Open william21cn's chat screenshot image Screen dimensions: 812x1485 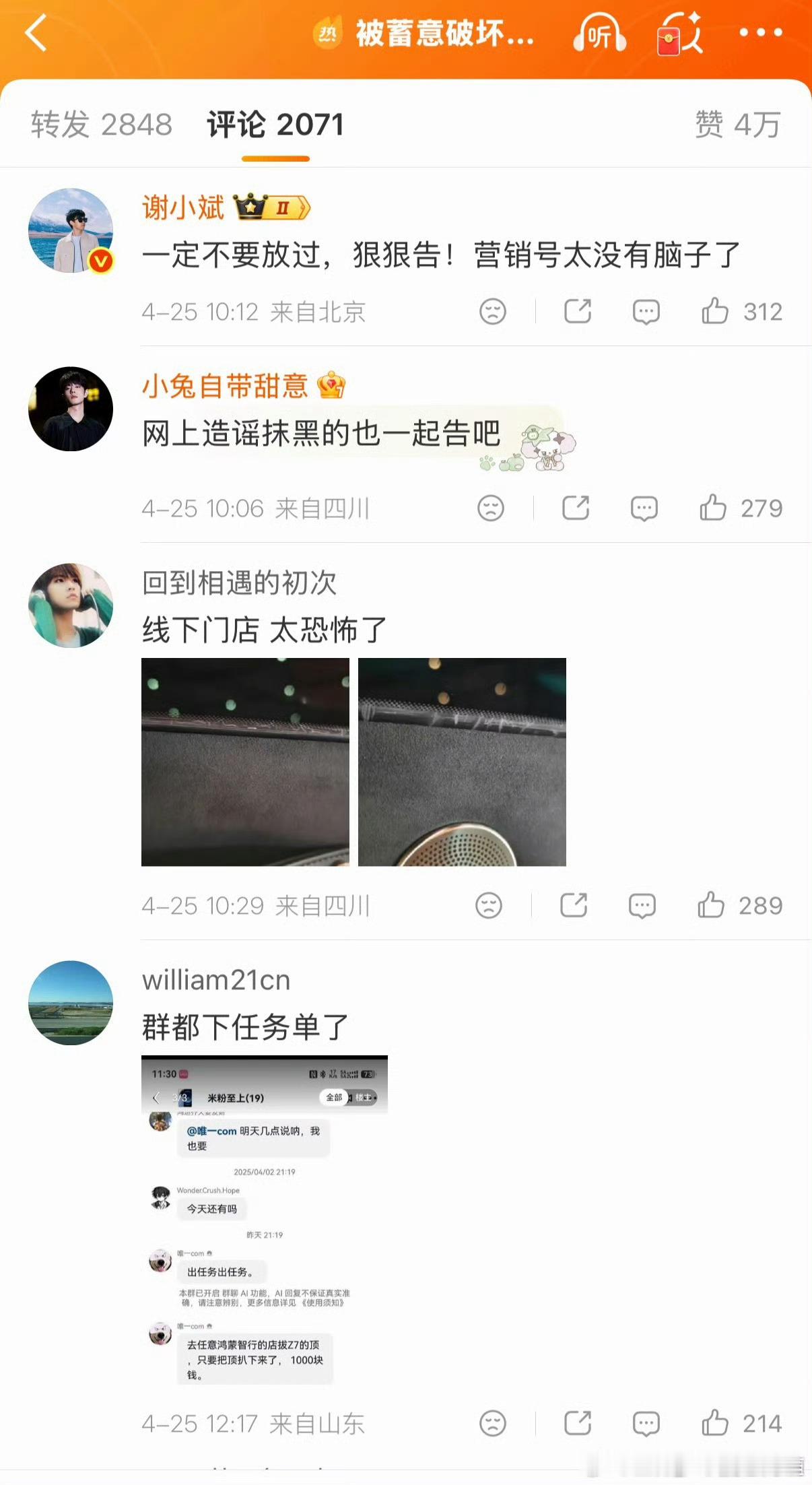265,1221
